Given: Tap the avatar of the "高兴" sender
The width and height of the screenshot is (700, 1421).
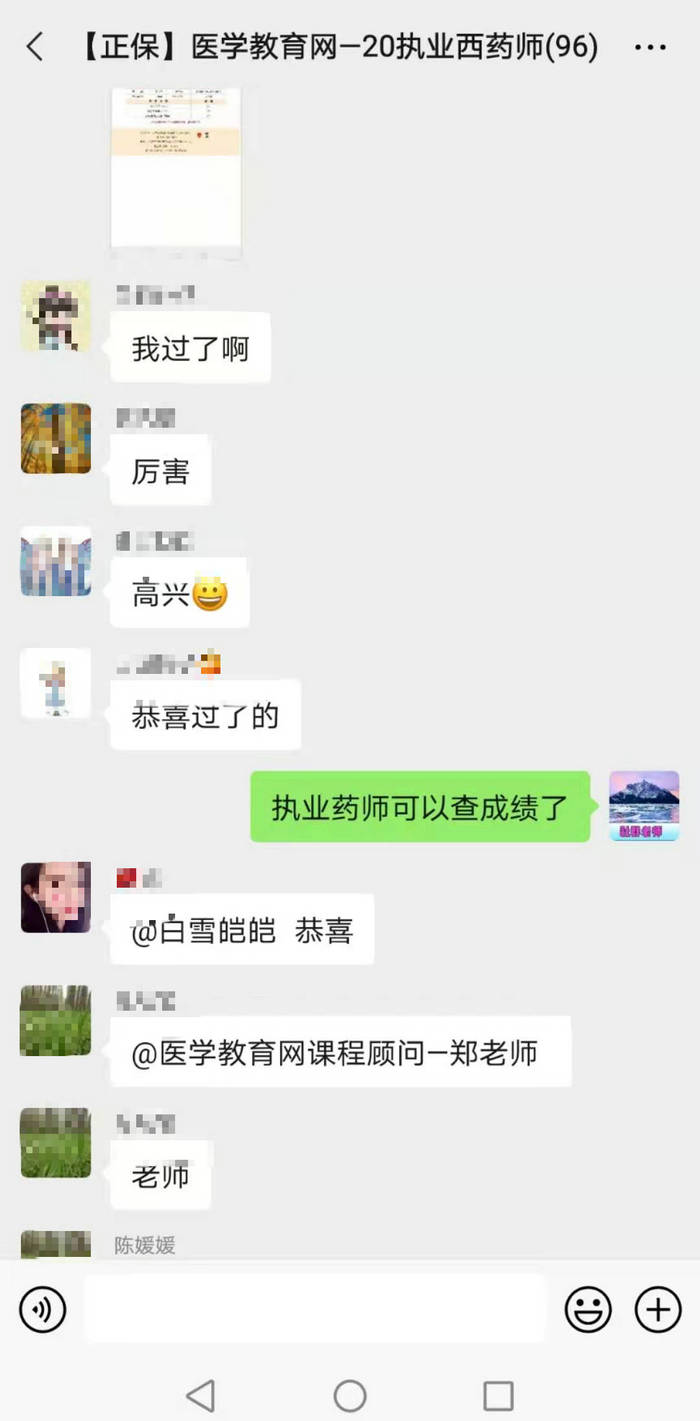Looking at the screenshot, I should coord(56,561).
